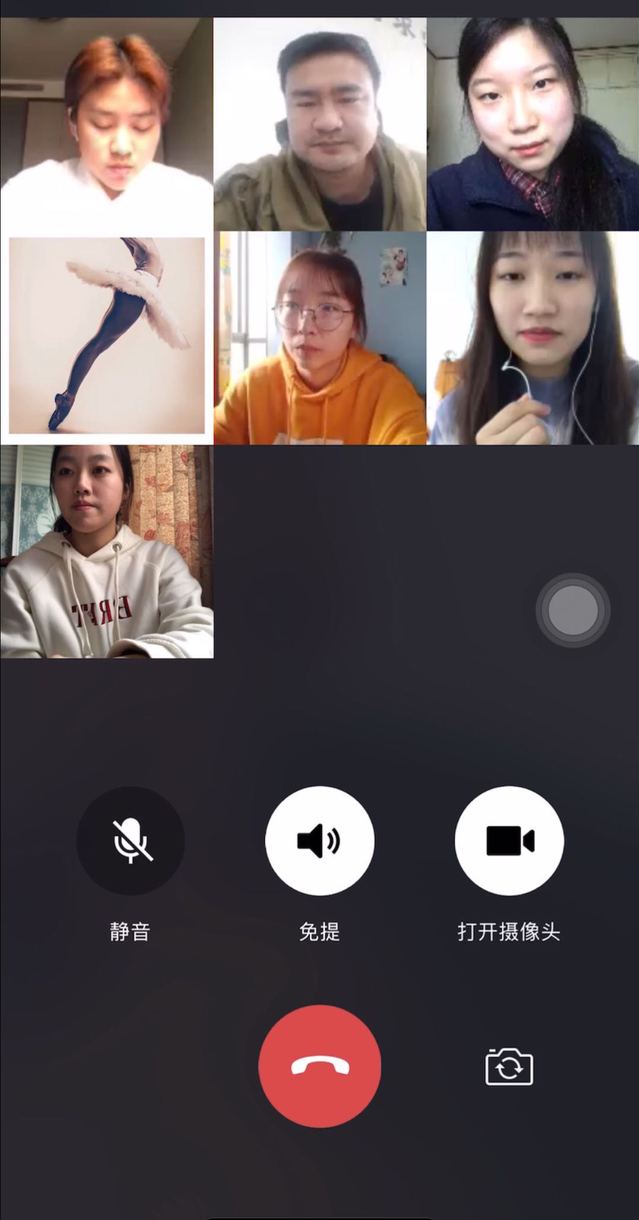Image resolution: width=639 pixels, height=1220 pixels.
Task: Select the participant in the orange hoodie
Action: 320,337
